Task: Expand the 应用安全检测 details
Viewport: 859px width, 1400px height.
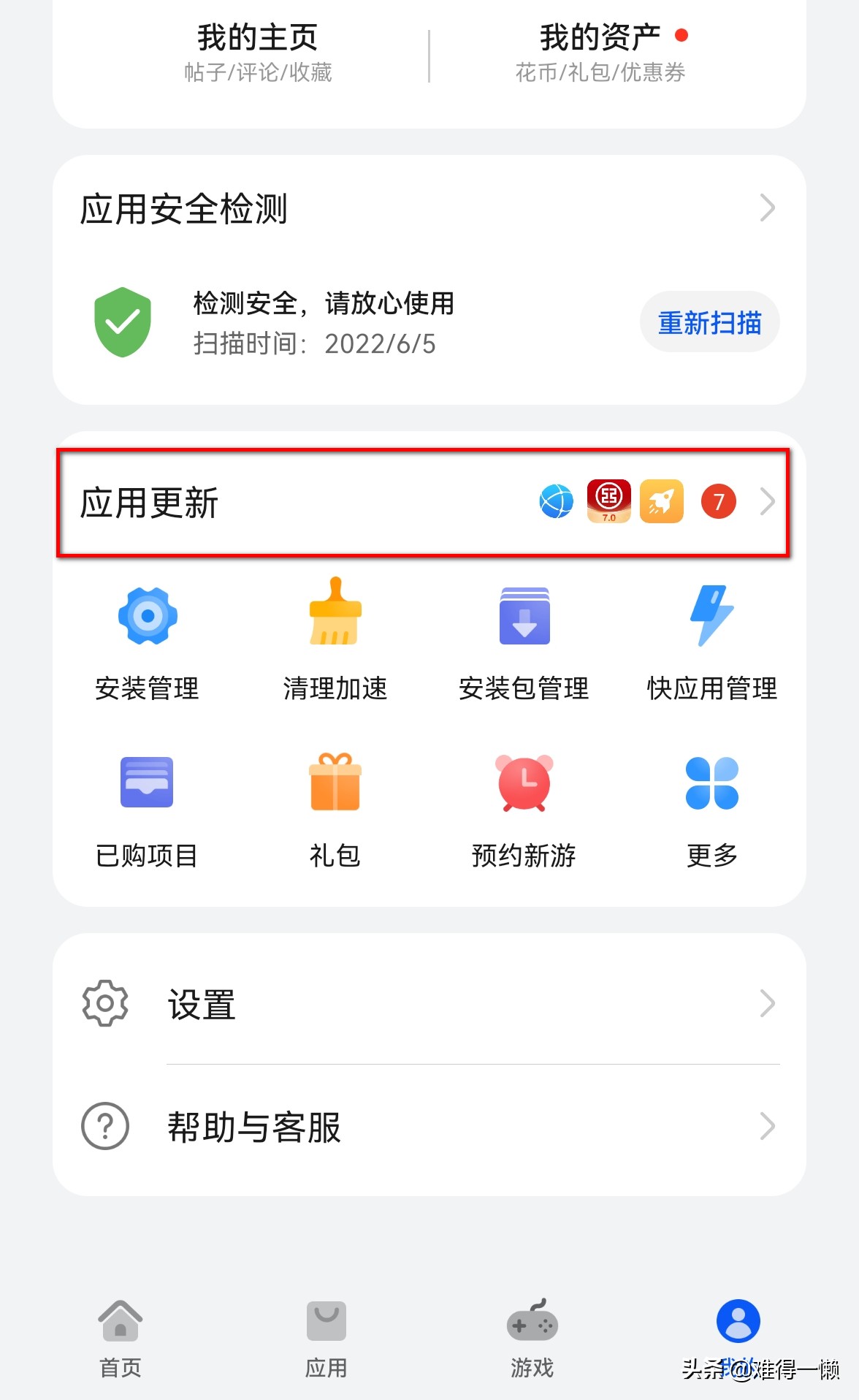Action: (x=767, y=208)
